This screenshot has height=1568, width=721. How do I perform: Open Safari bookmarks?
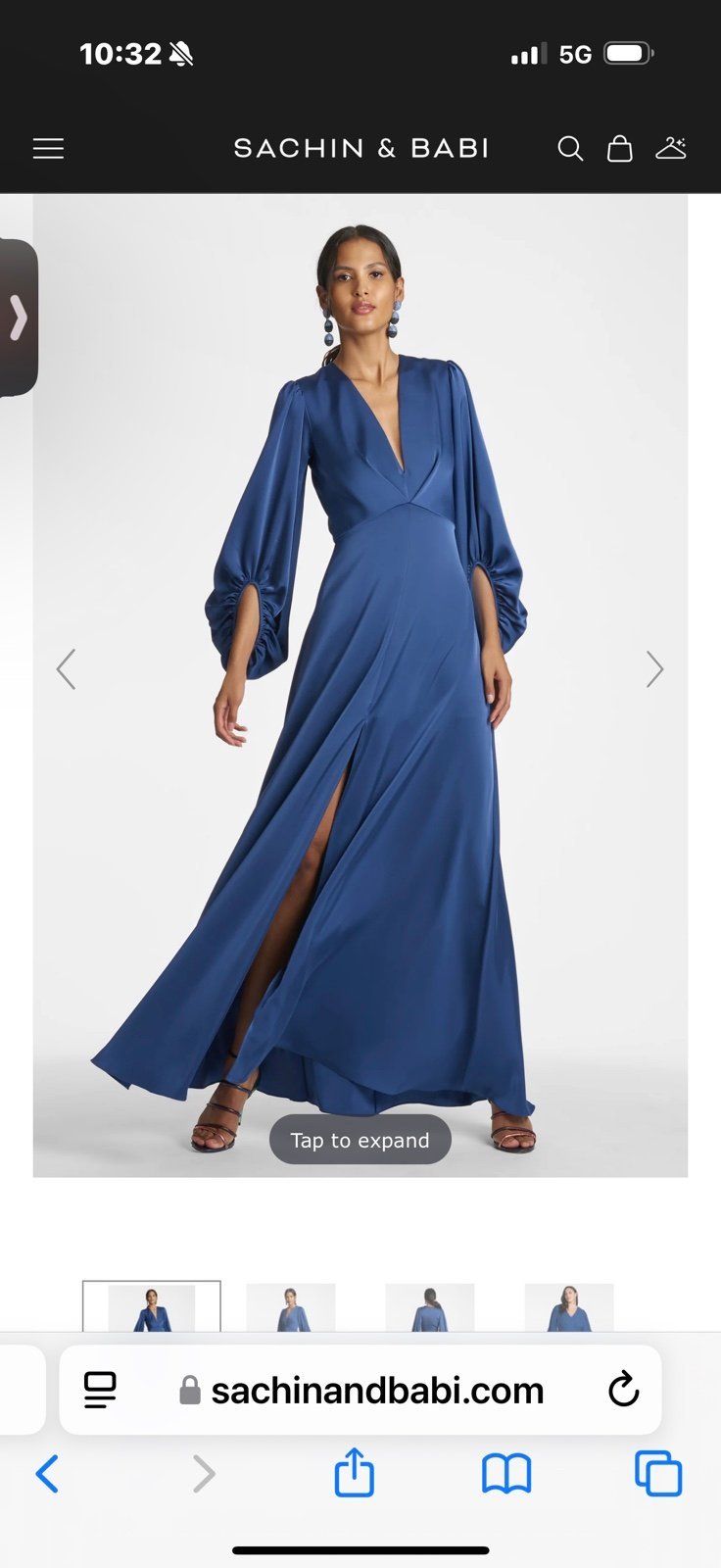tap(506, 1474)
